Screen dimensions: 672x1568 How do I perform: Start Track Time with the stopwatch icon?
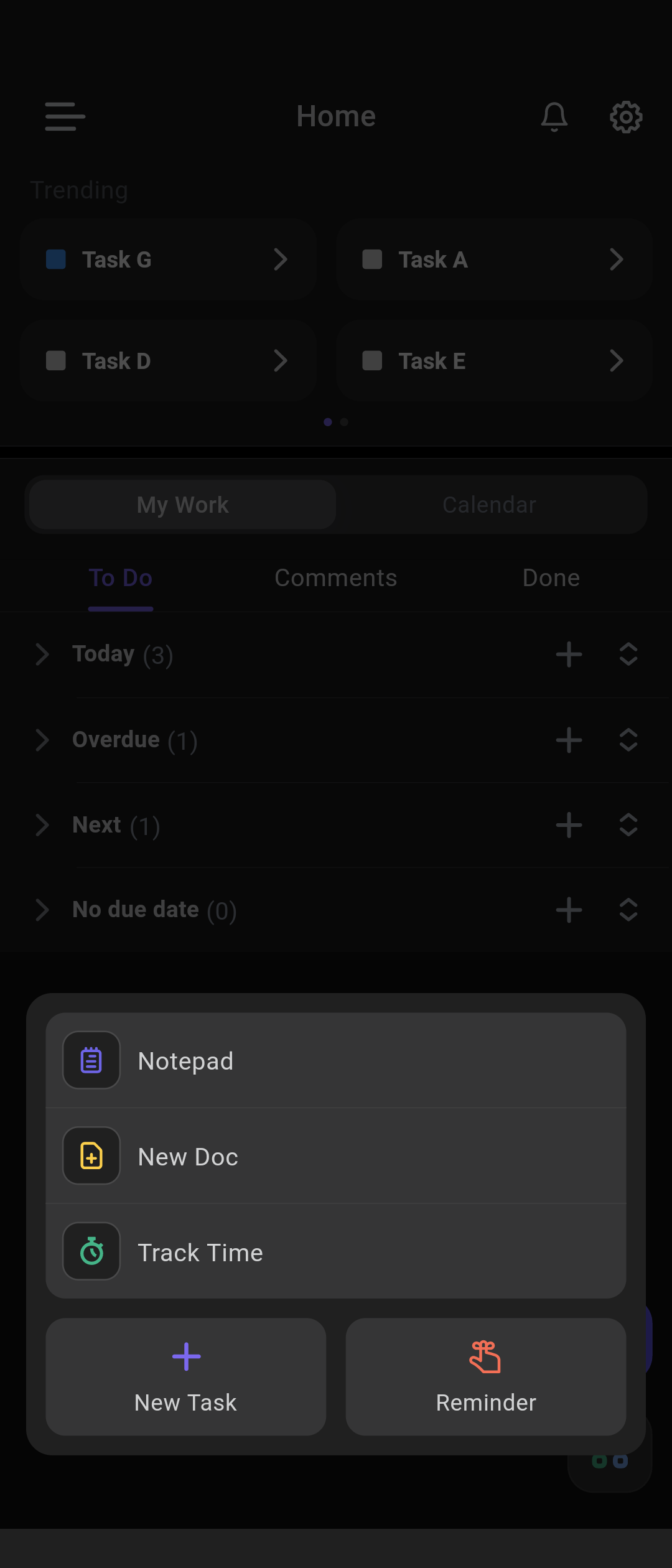pyautogui.click(x=335, y=1251)
